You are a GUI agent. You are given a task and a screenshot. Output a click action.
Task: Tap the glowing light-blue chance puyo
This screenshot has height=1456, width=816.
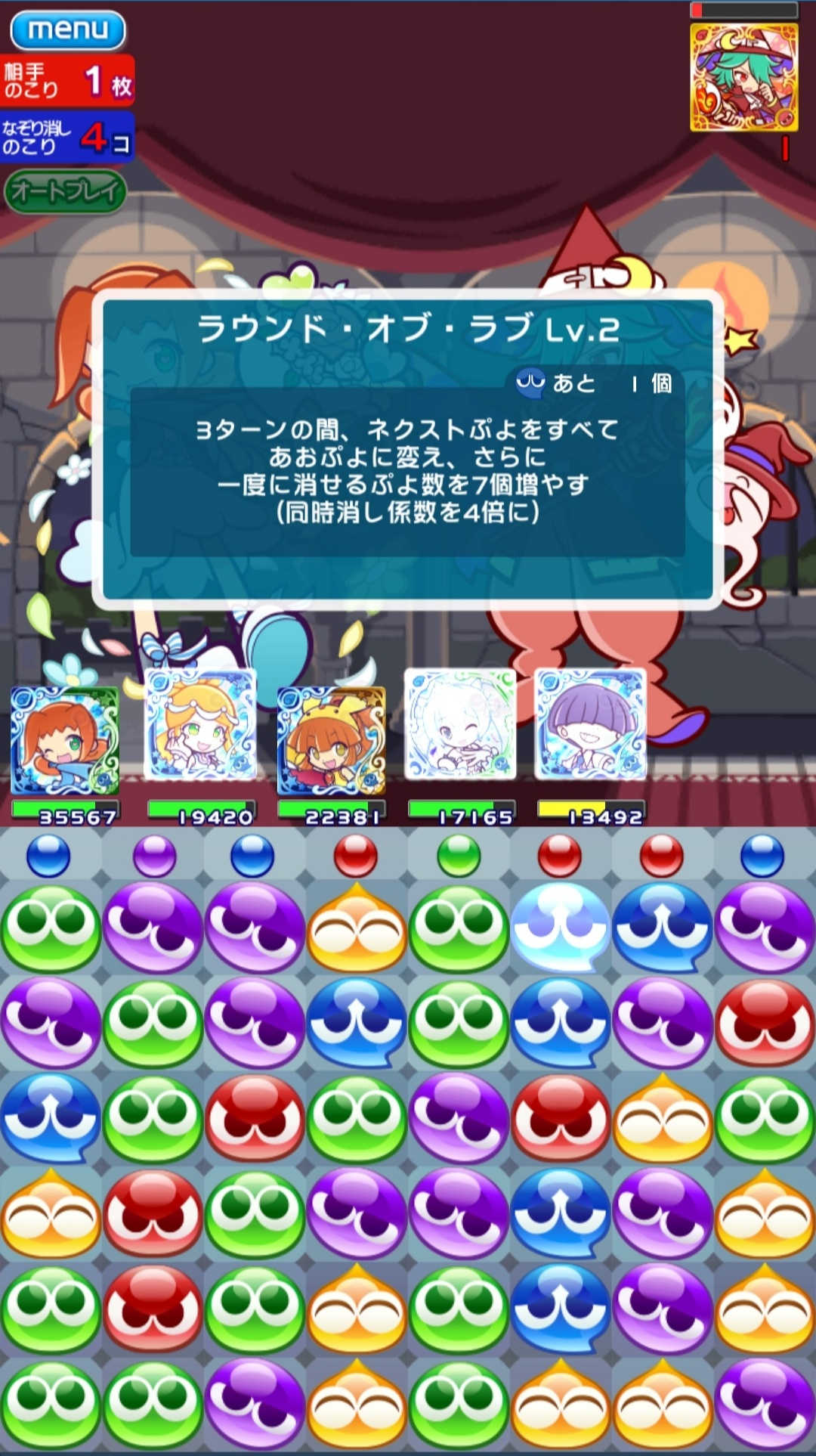tap(560, 928)
